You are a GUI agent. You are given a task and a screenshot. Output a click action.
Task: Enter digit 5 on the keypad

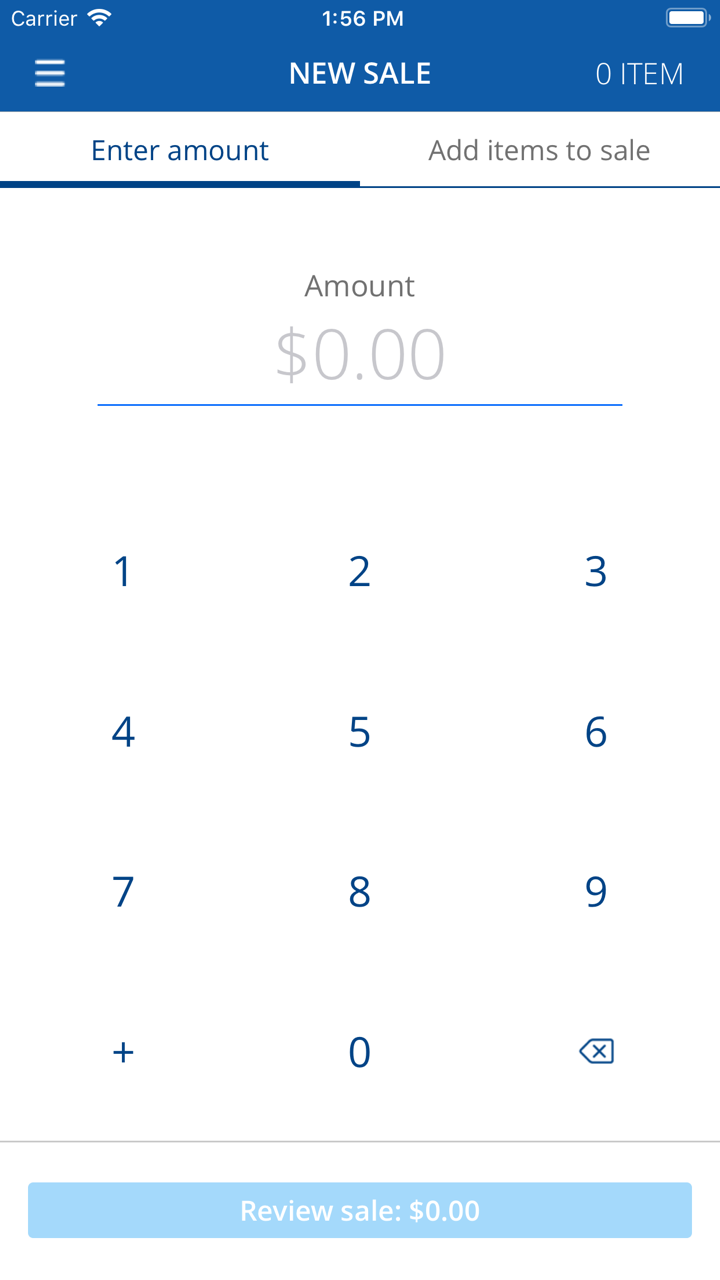pyautogui.click(x=360, y=732)
